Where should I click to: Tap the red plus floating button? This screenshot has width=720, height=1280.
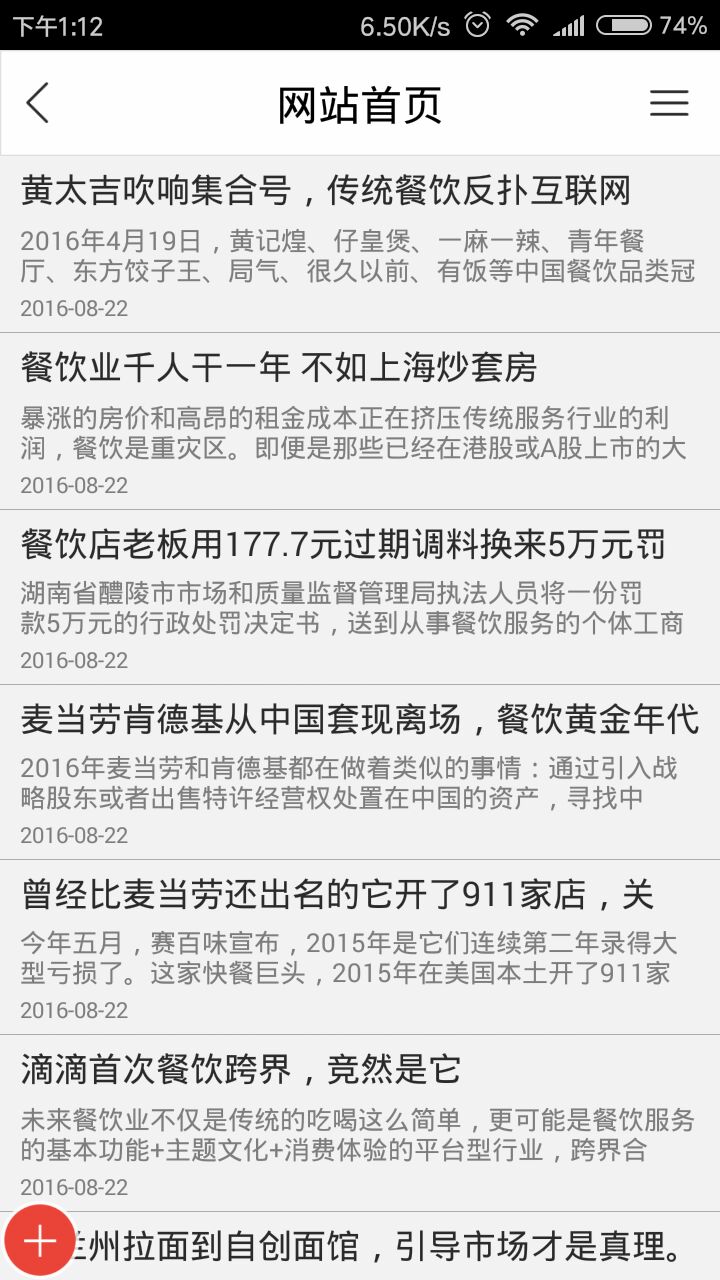tap(40, 1241)
